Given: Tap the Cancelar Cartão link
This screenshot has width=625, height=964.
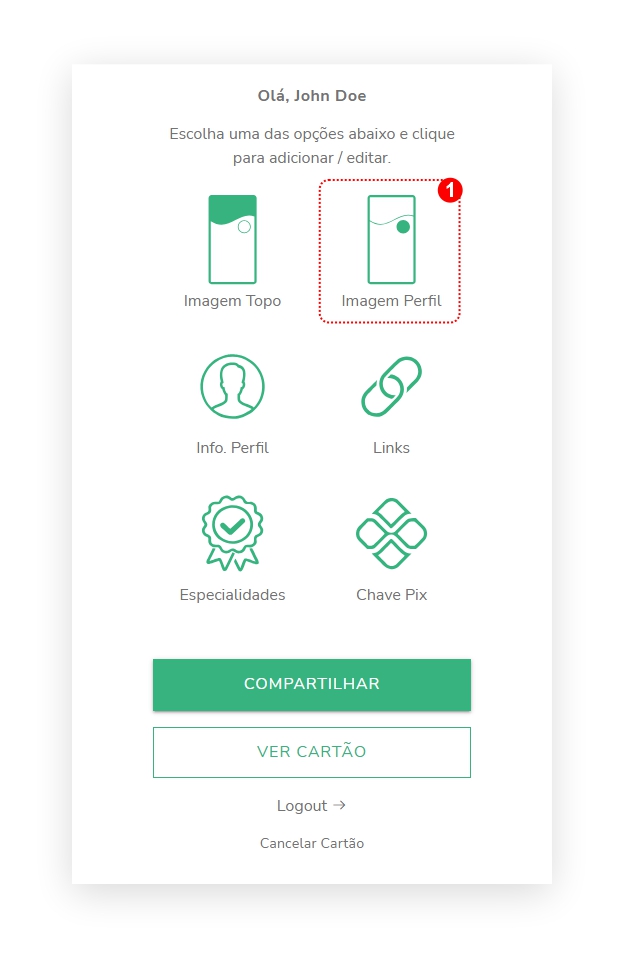Looking at the screenshot, I should pos(311,844).
